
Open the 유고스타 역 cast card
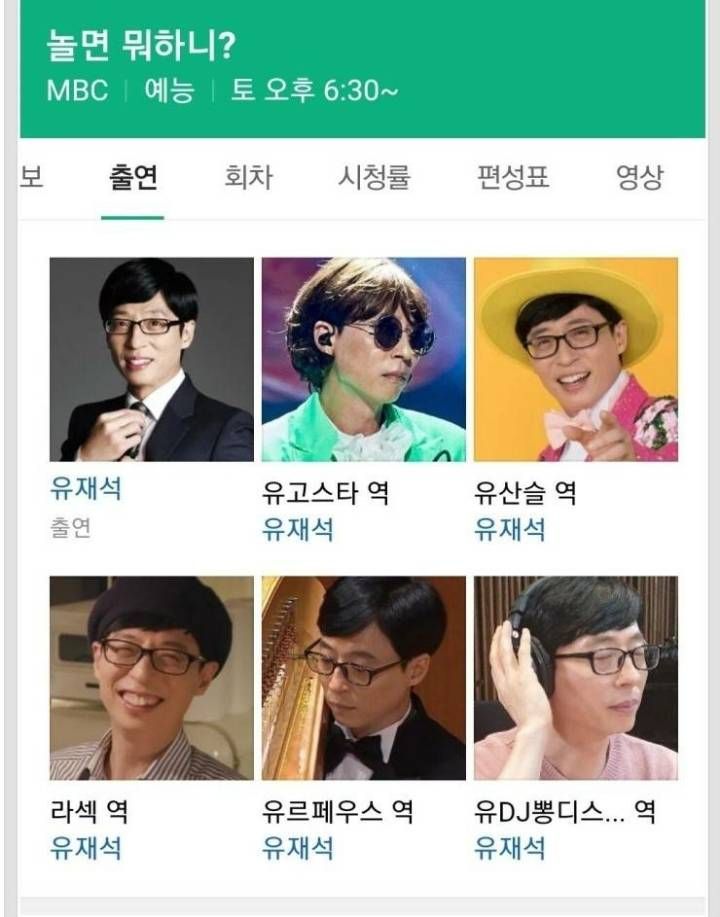coord(364,359)
